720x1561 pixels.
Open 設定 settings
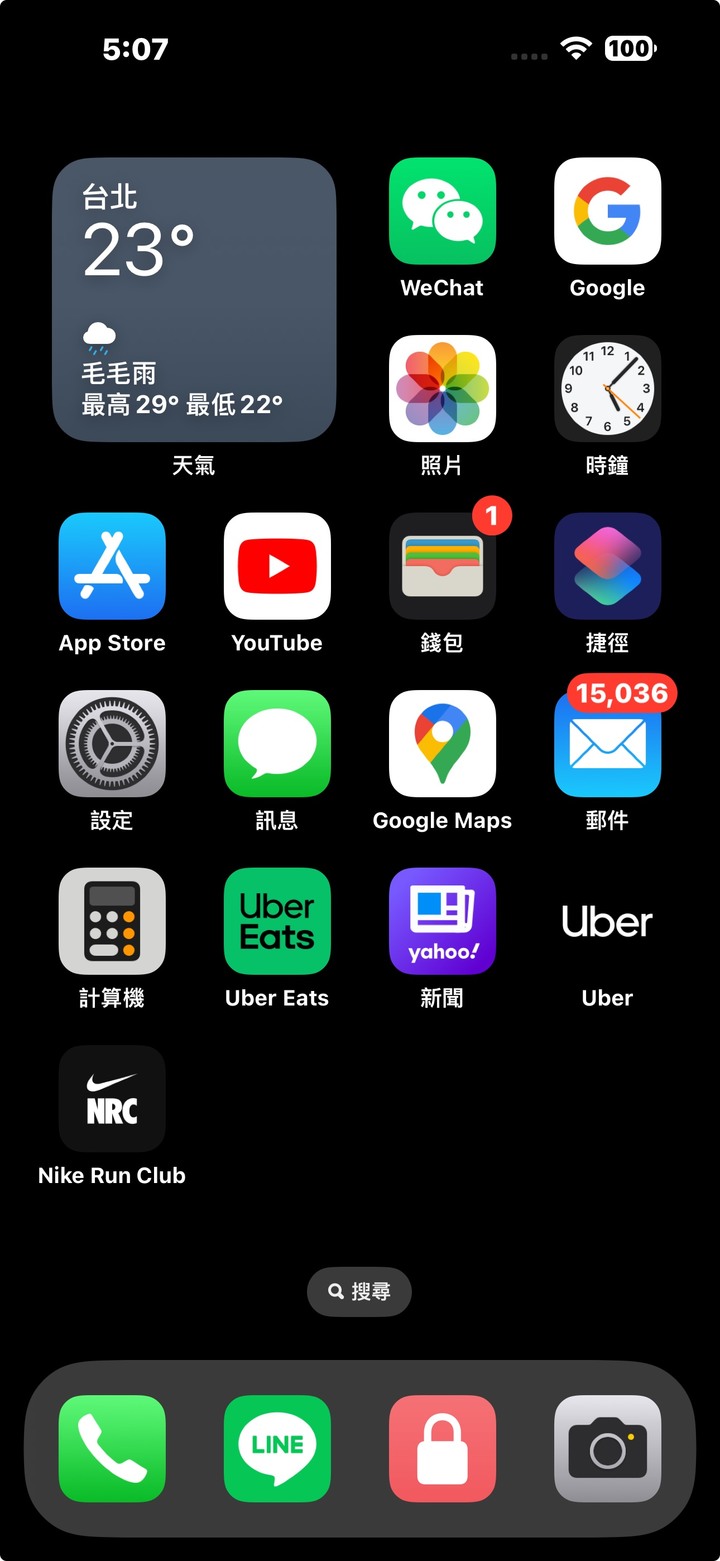[x=112, y=743]
